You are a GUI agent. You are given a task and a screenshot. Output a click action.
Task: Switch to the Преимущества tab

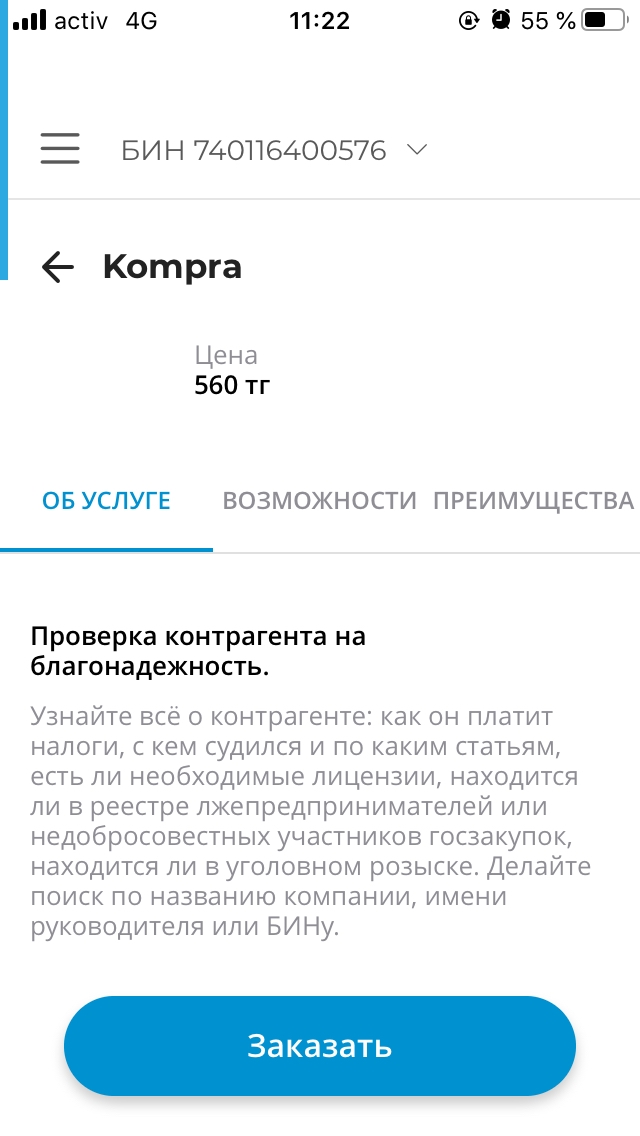[533, 501]
